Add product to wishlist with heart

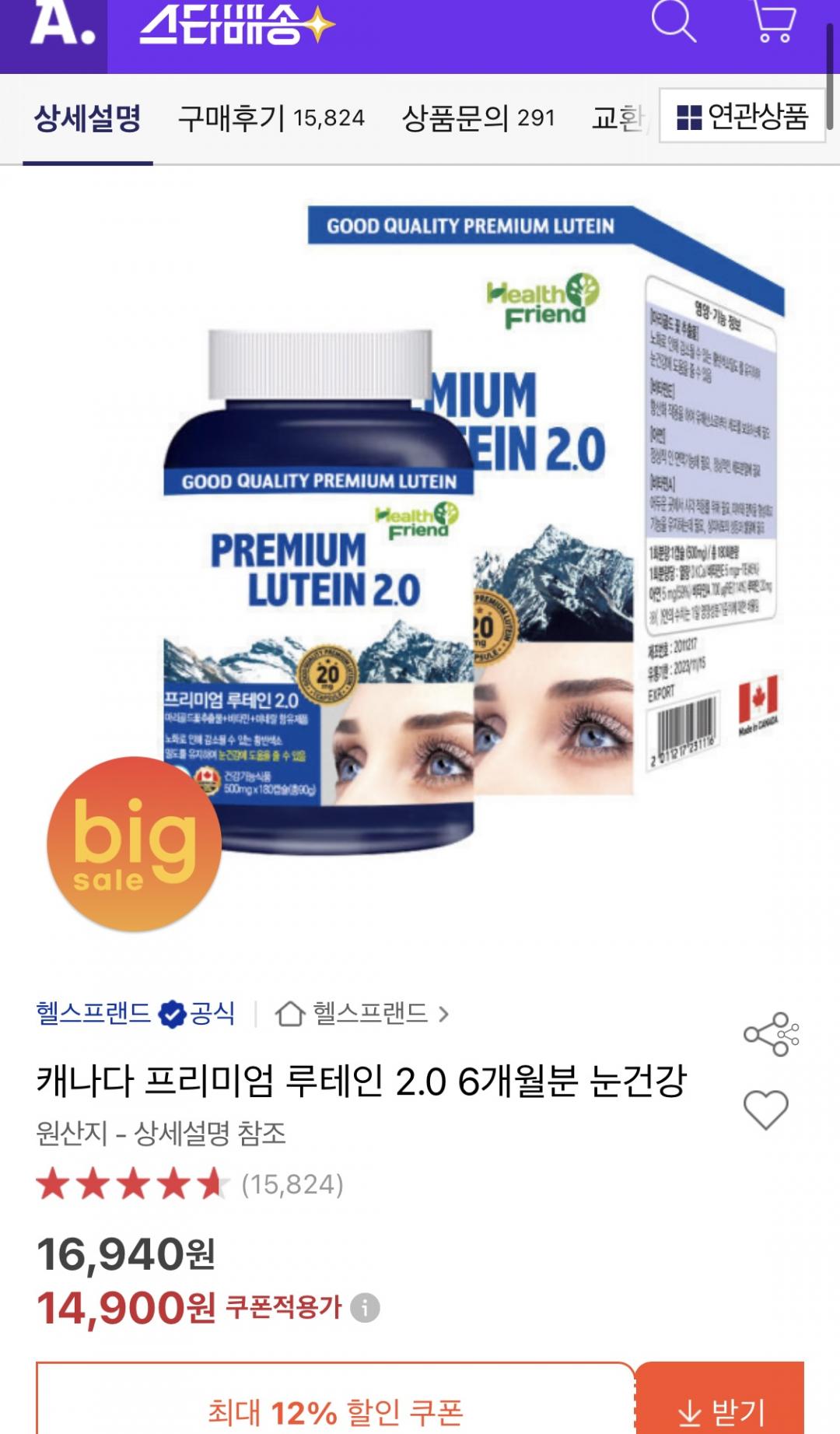coord(766,1110)
